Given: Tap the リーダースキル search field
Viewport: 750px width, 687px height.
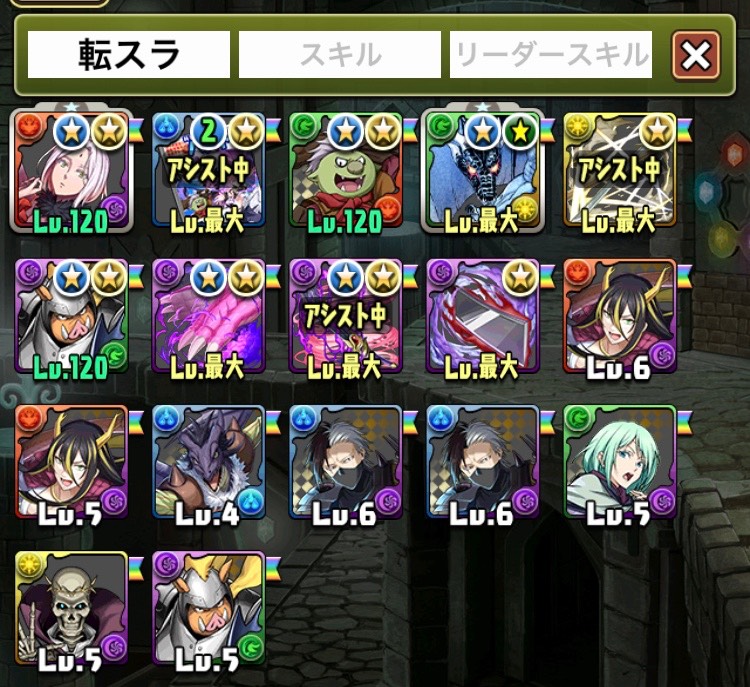Looking at the screenshot, I should (x=552, y=55).
